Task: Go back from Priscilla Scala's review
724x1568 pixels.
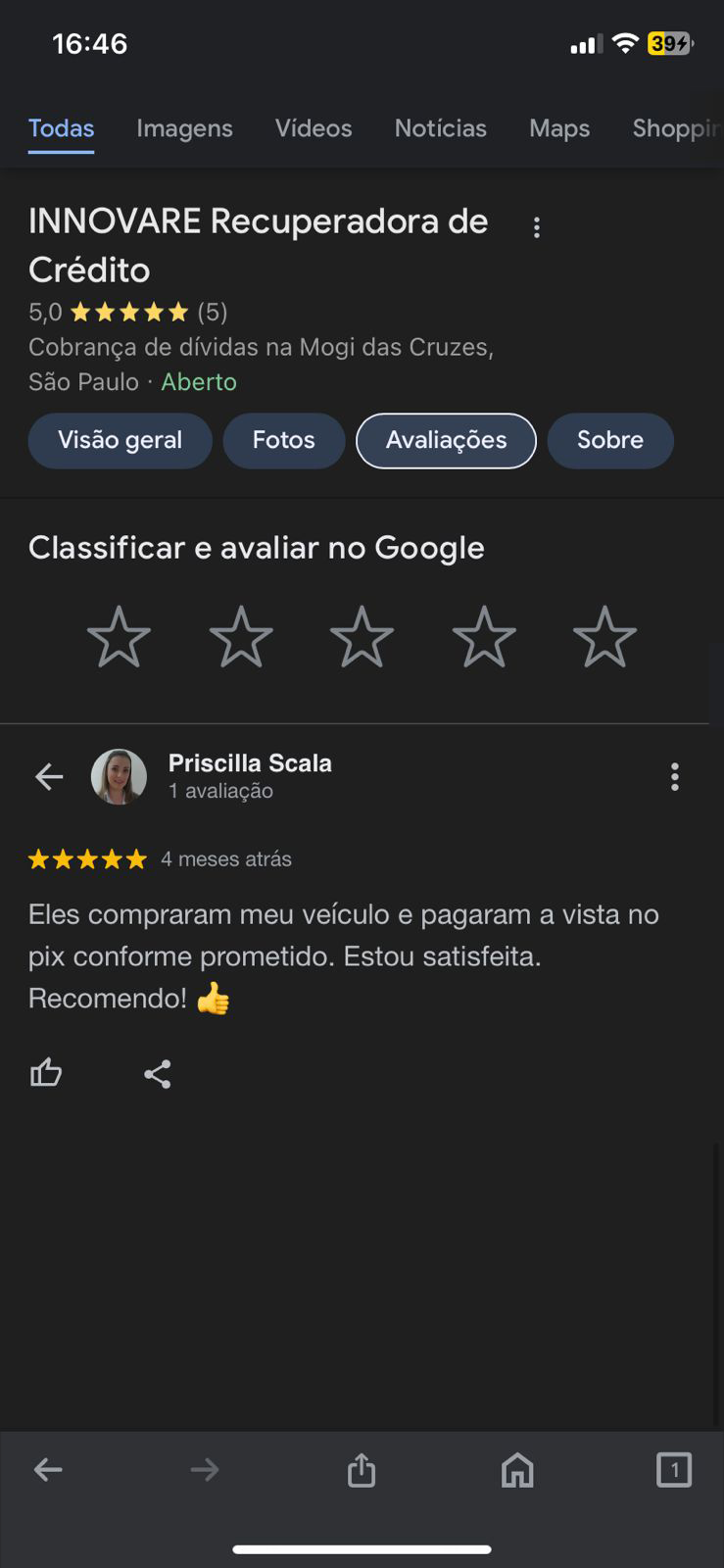Action: 49,777
